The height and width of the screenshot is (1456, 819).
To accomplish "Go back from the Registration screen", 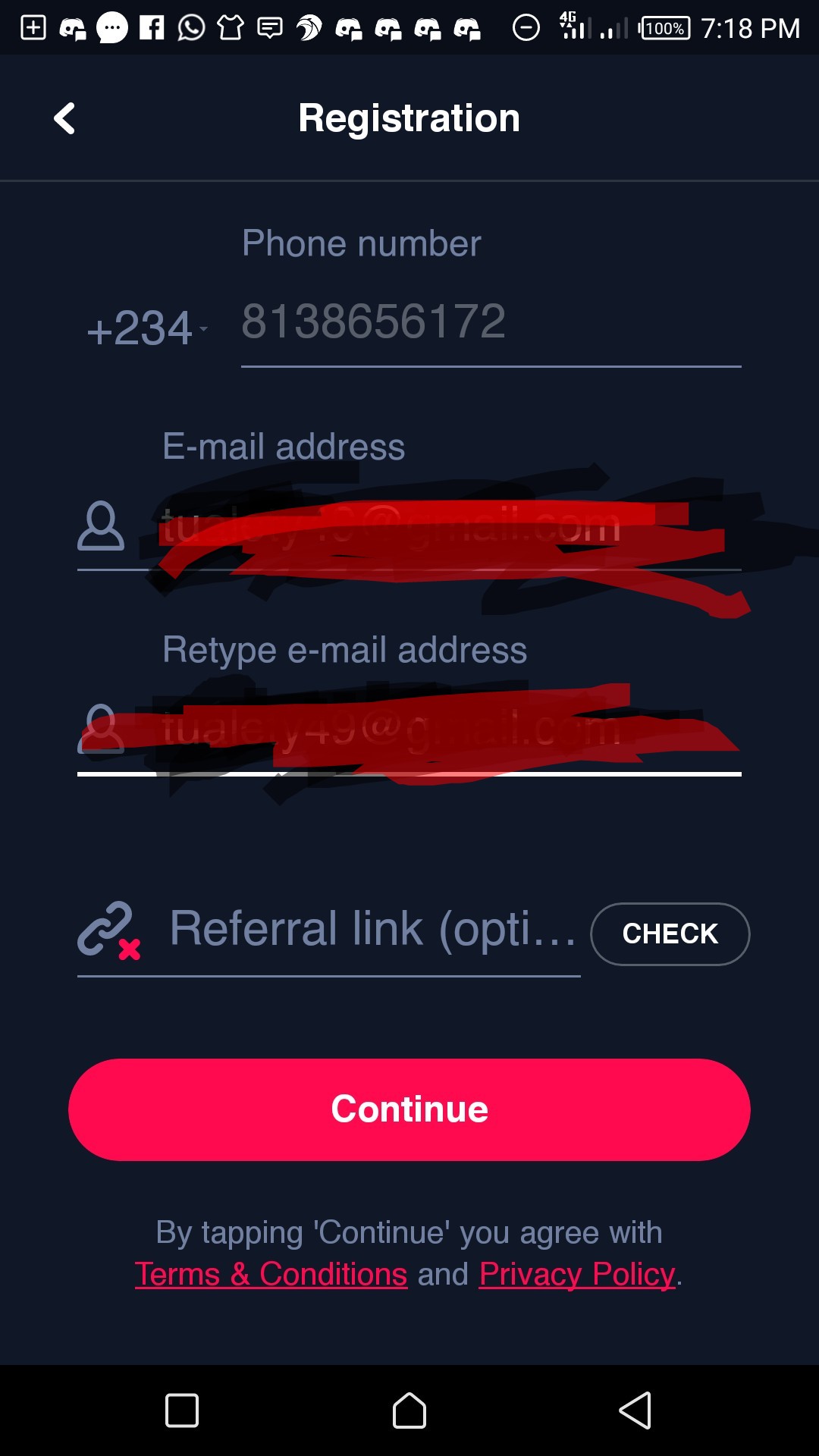I will coord(64,118).
